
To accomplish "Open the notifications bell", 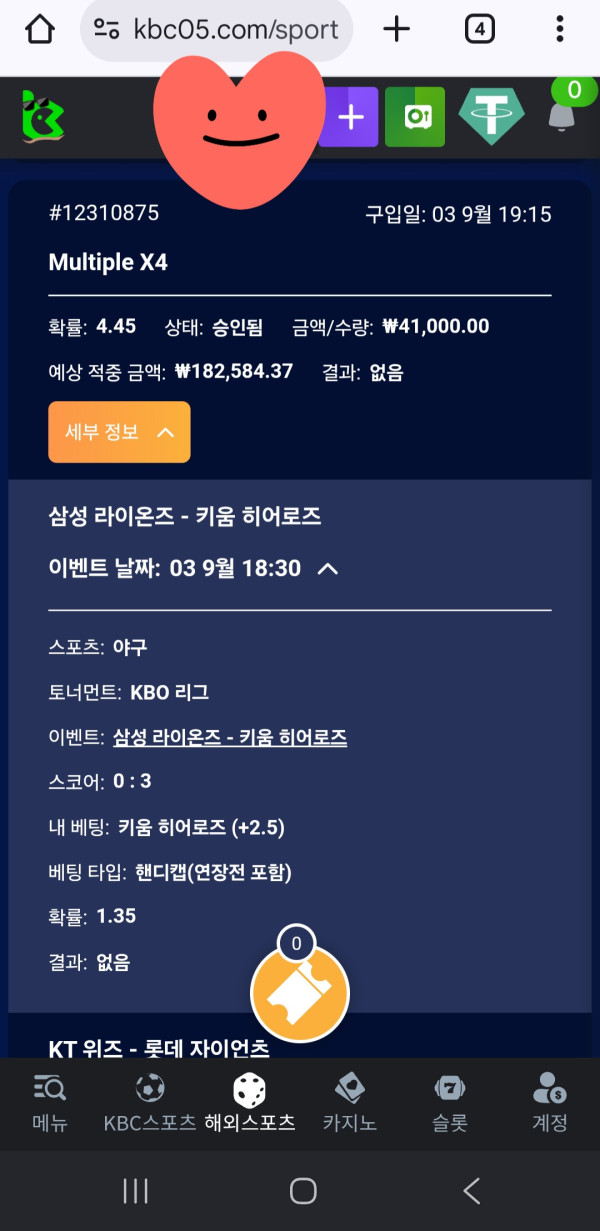I will pyautogui.click(x=562, y=115).
